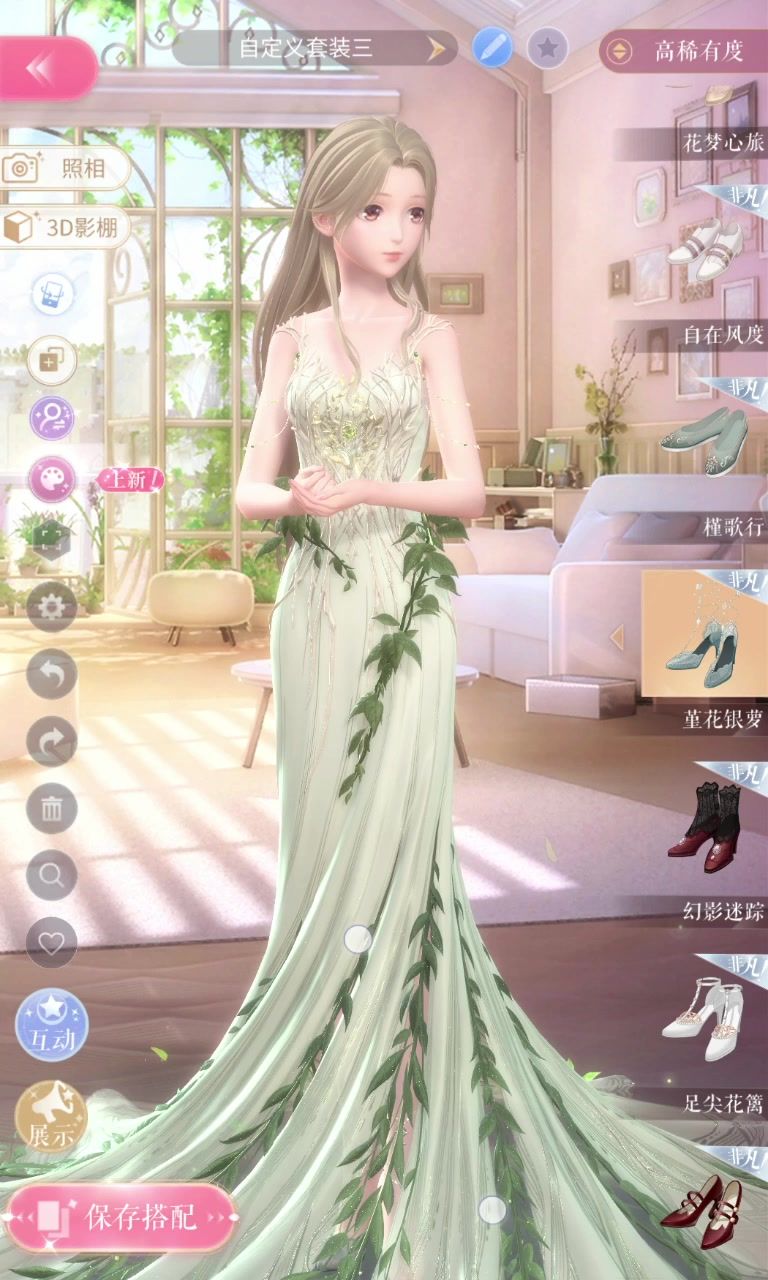The image size is (768, 1280).
Task: Undo the last outfit change
Action: (51, 674)
